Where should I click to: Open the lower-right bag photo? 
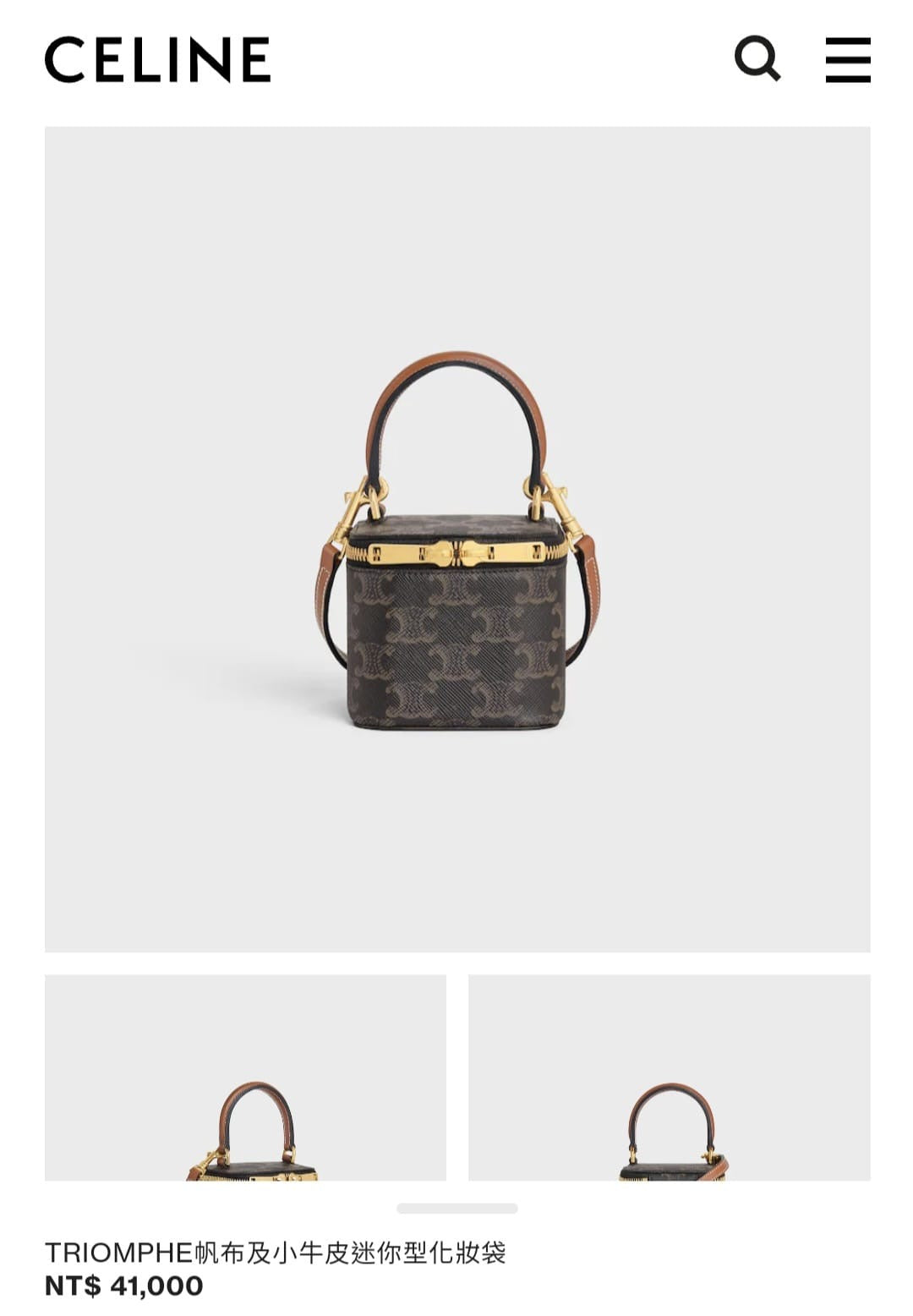point(669,1077)
